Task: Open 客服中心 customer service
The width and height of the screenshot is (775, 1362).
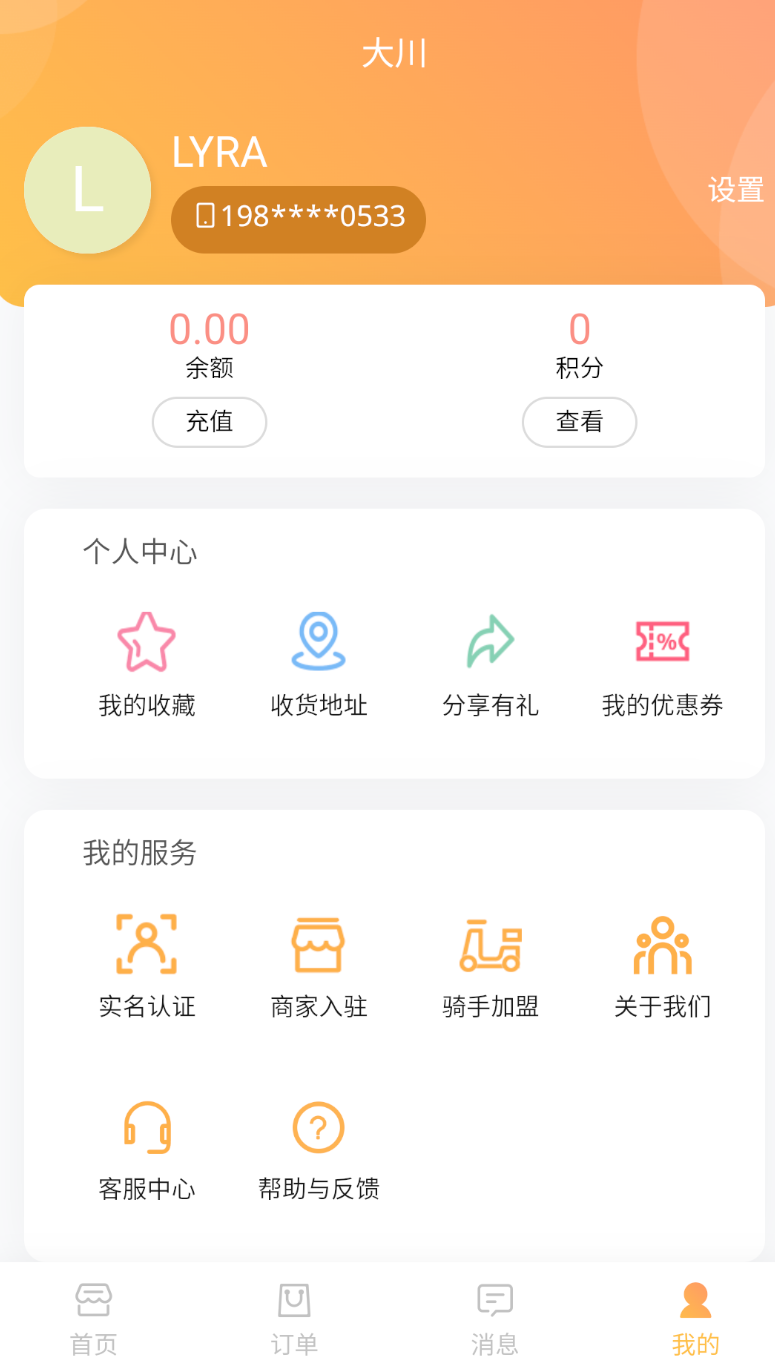Action: click(x=146, y=1145)
